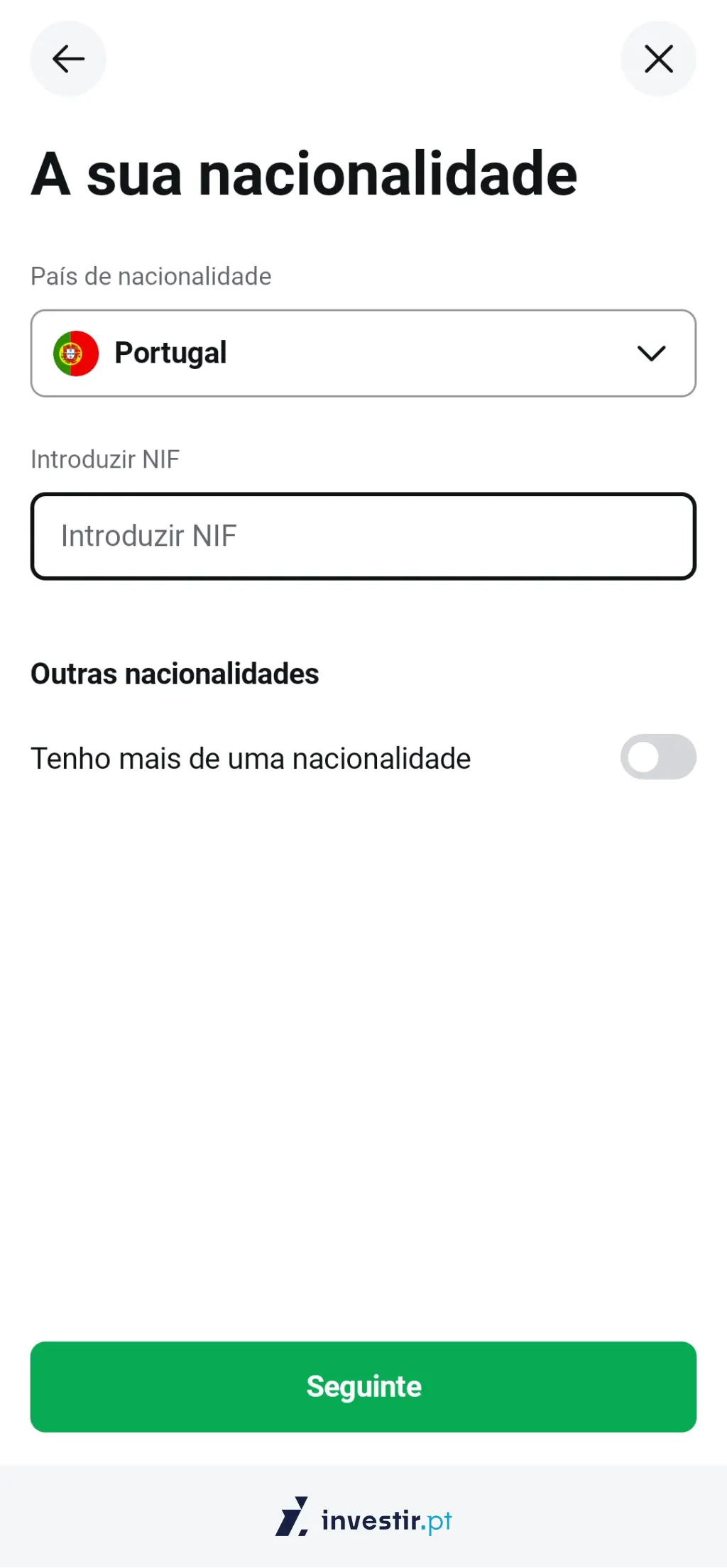Click the flag inside the nationality selector
This screenshot has height=1568, width=727.
[76, 353]
